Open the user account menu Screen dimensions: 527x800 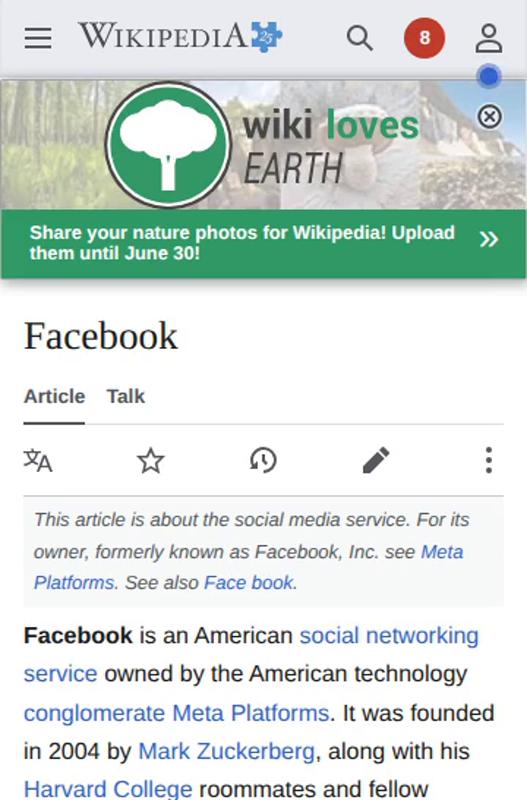tap(489, 38)
